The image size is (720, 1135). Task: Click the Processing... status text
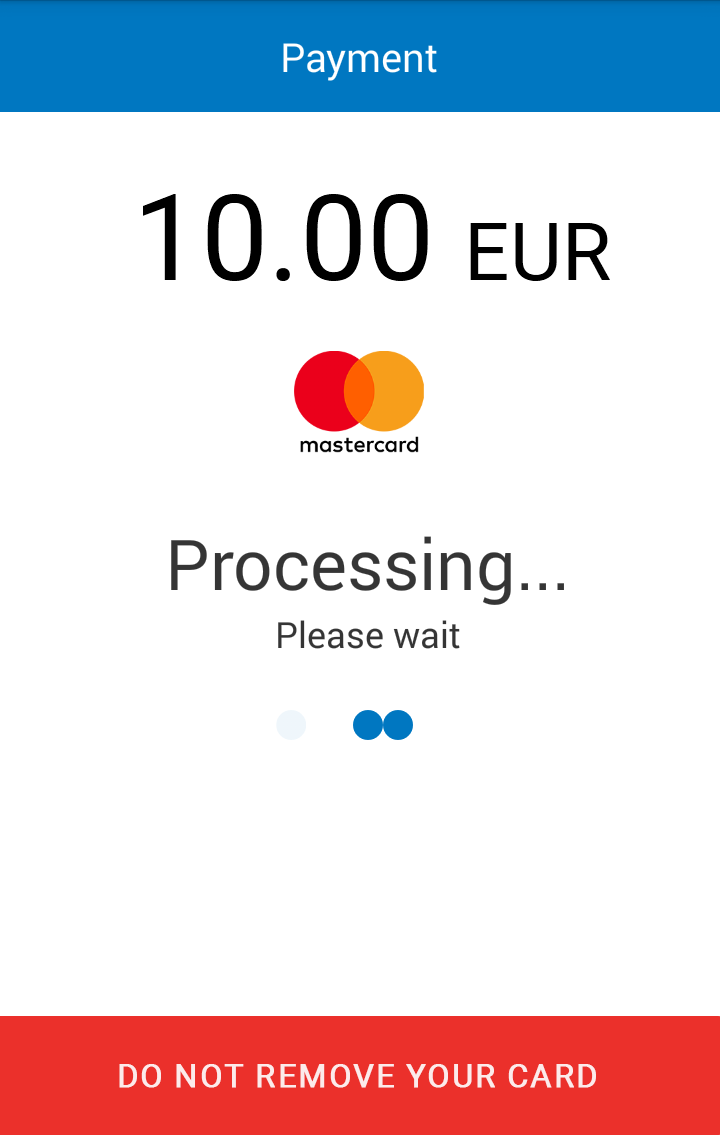click(368, 567)
